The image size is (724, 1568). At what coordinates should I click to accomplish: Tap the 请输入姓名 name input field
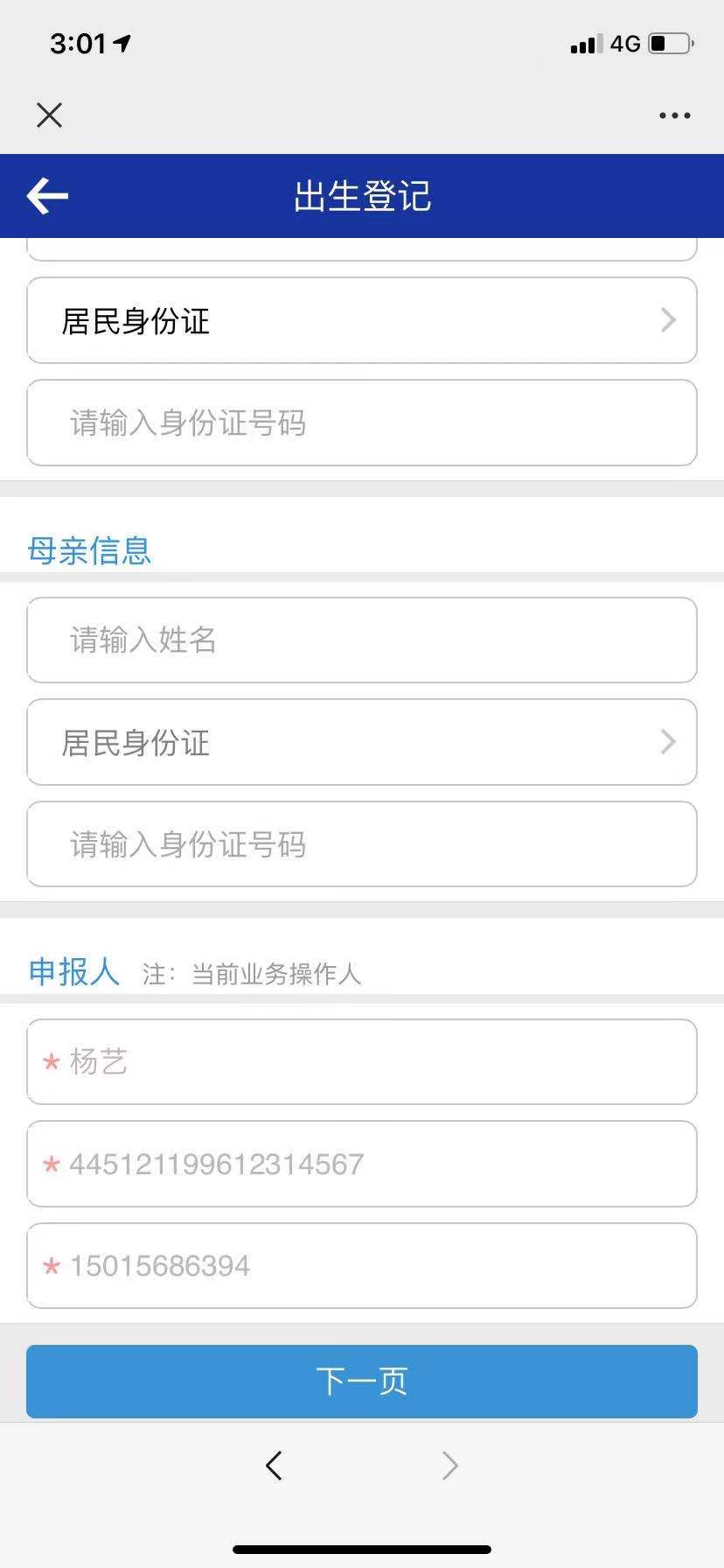pyautogui.click(x=362, y=640)
